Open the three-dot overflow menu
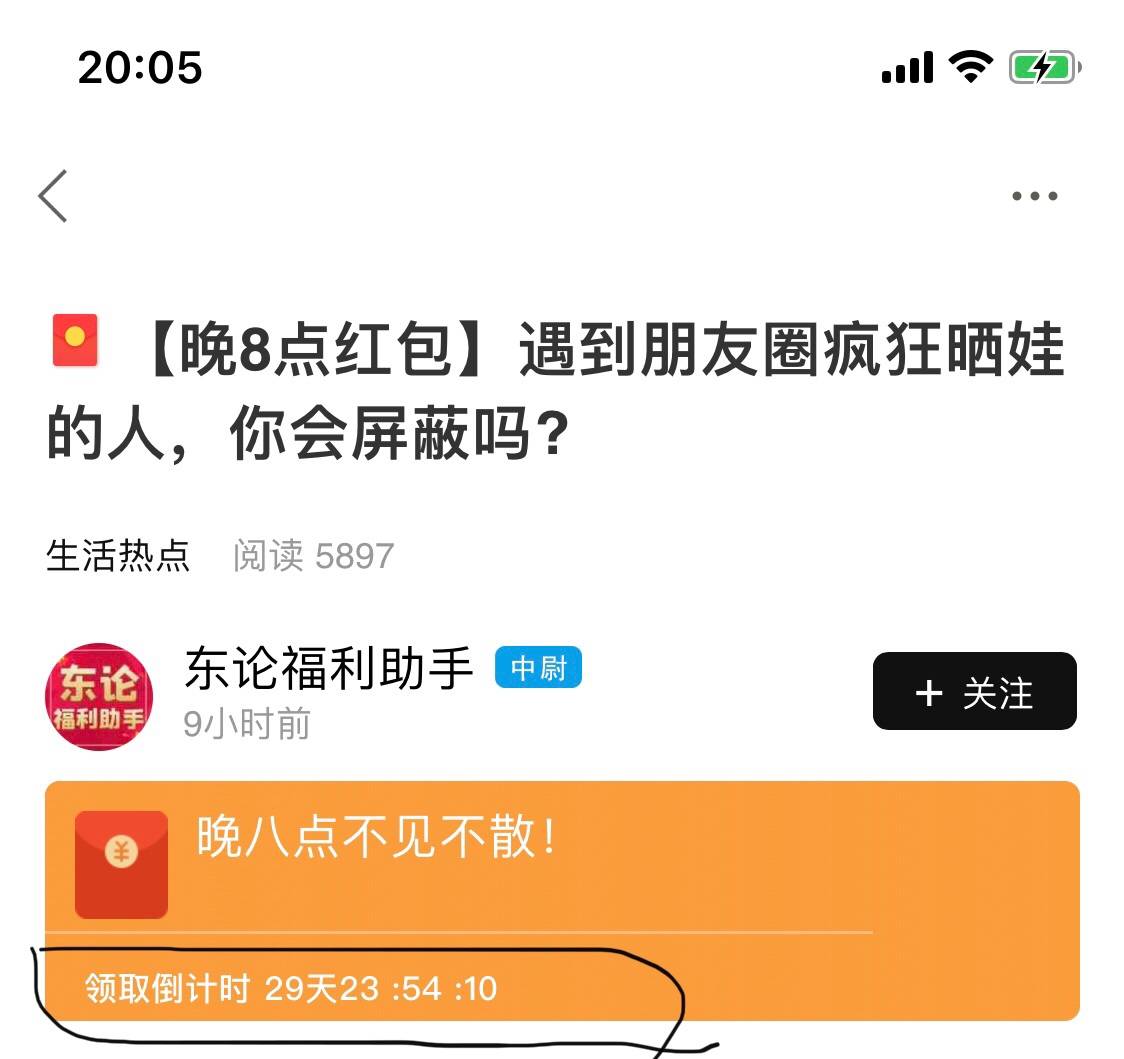1124x1059 pixels. coord(1034,196)
